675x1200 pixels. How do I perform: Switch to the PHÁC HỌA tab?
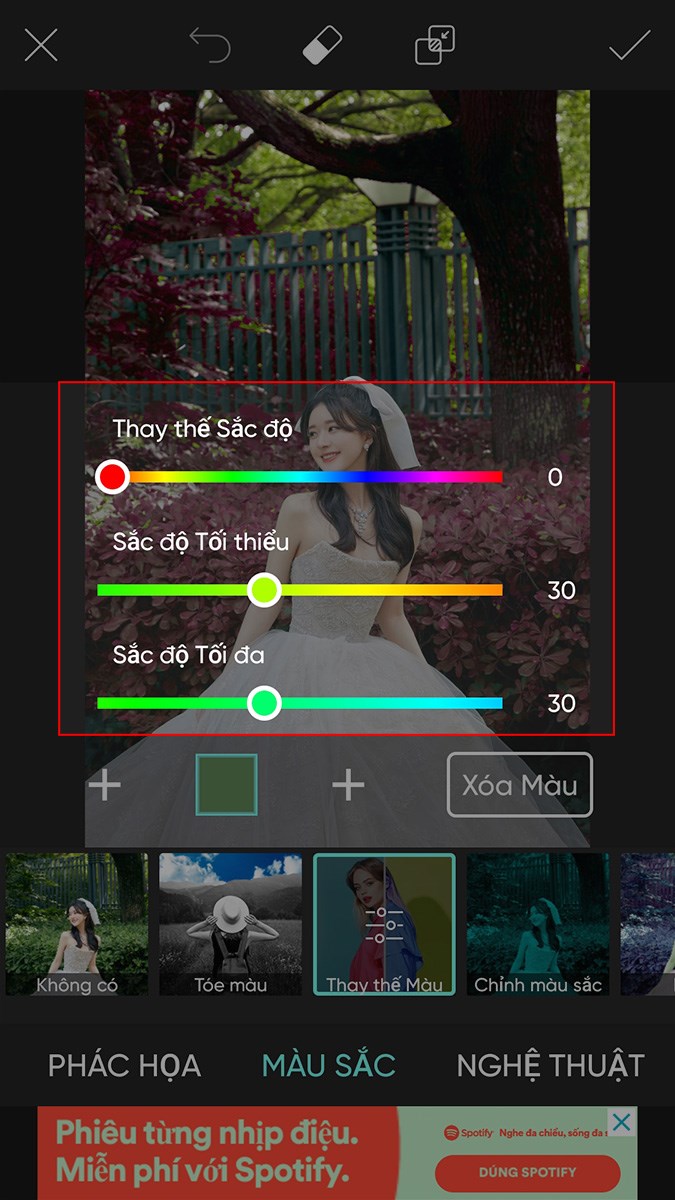(x=124, y=1065)
